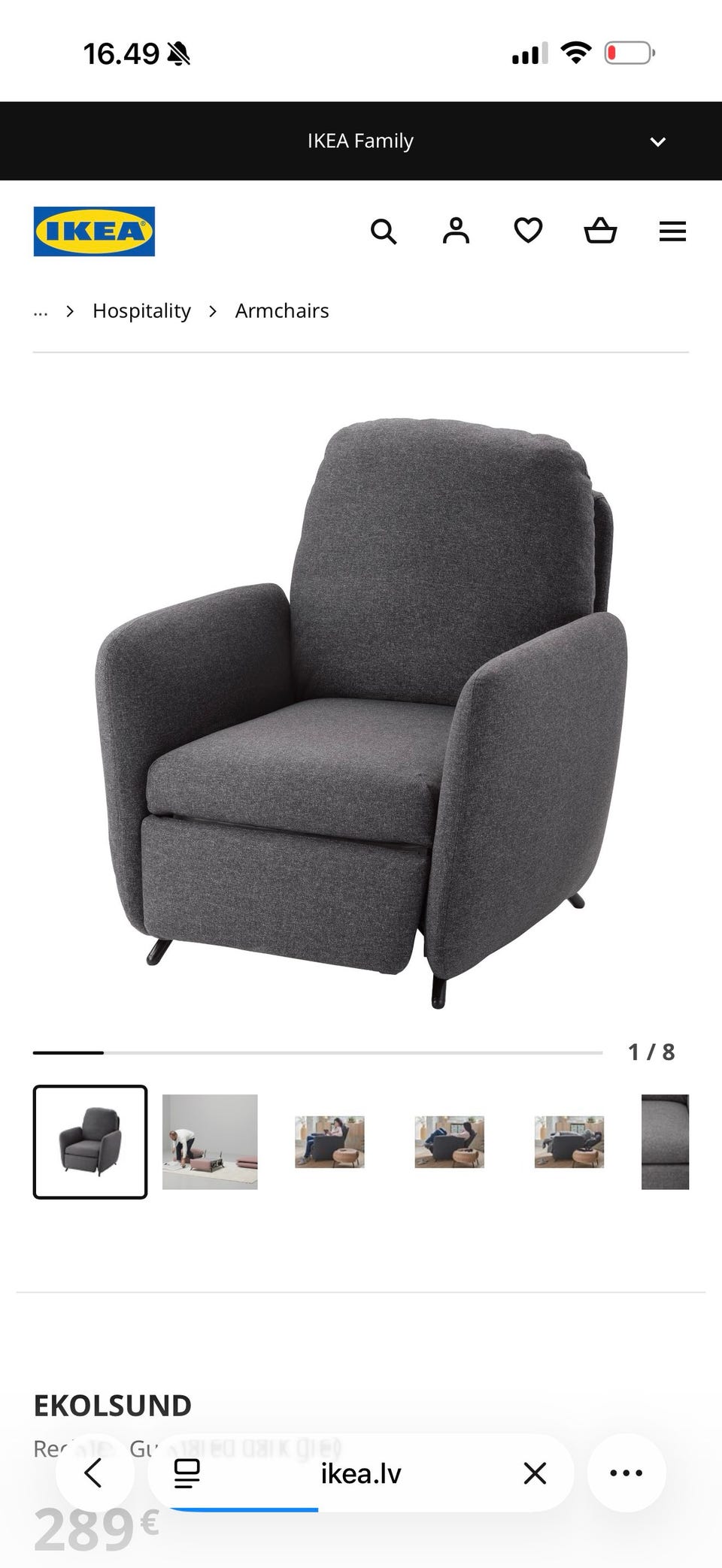Show the fabric close-up thumbnail
The width and height of the screenshot is (722, 1568).
pyautogui.click(x=666, y=1142)
